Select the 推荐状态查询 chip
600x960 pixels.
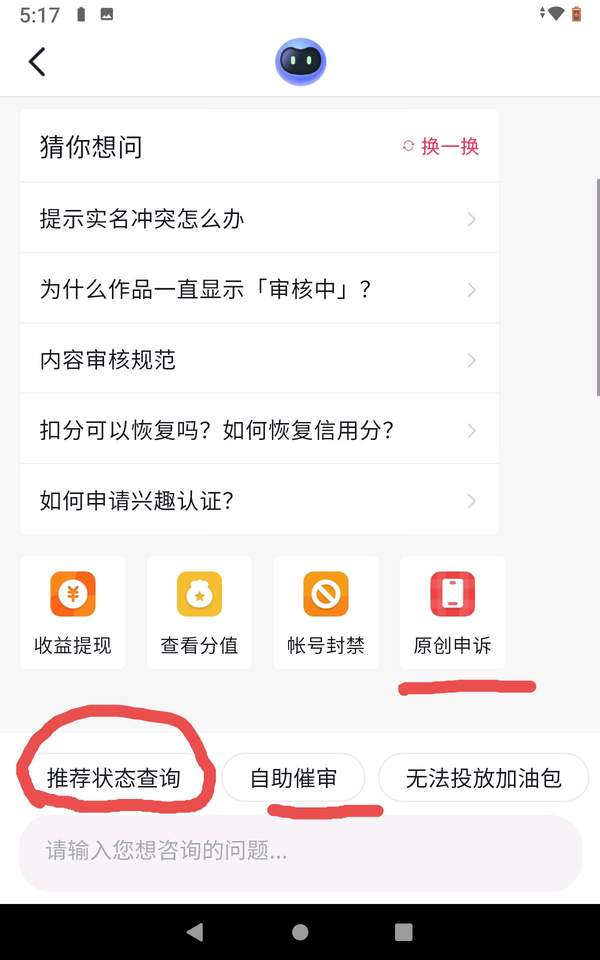(x=114, y=778)
